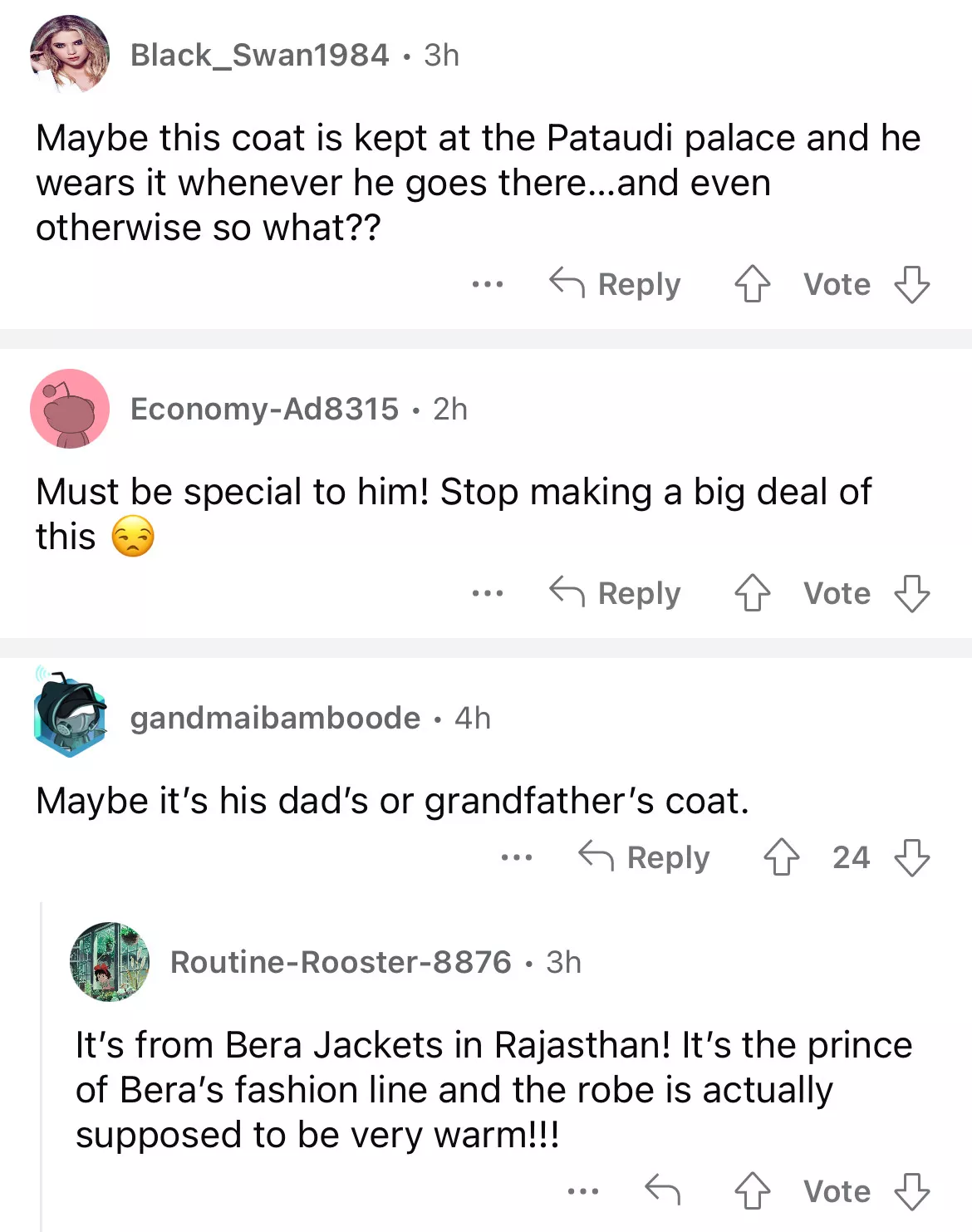Open more options on Routine-Rooster-8876's comment
The height and width of the screenshot is (1232, 972).
(x=582, y=1190)
